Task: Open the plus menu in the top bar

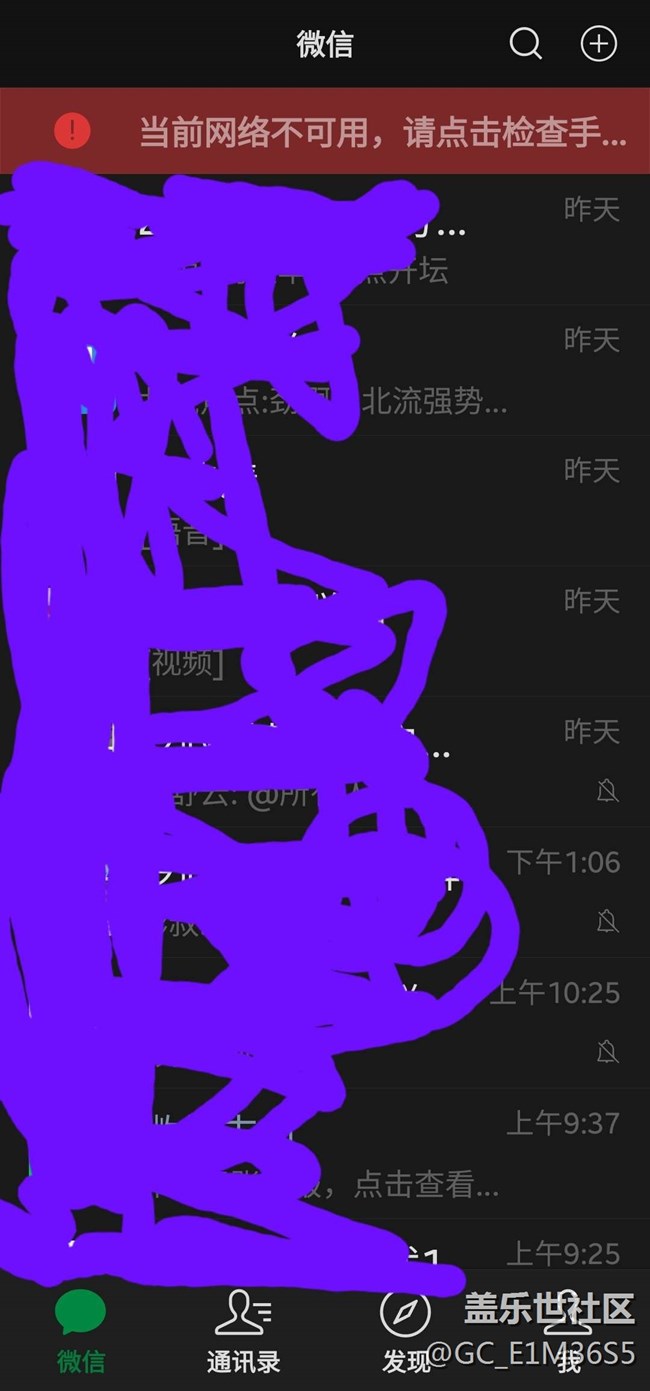Action: (599, 44)
